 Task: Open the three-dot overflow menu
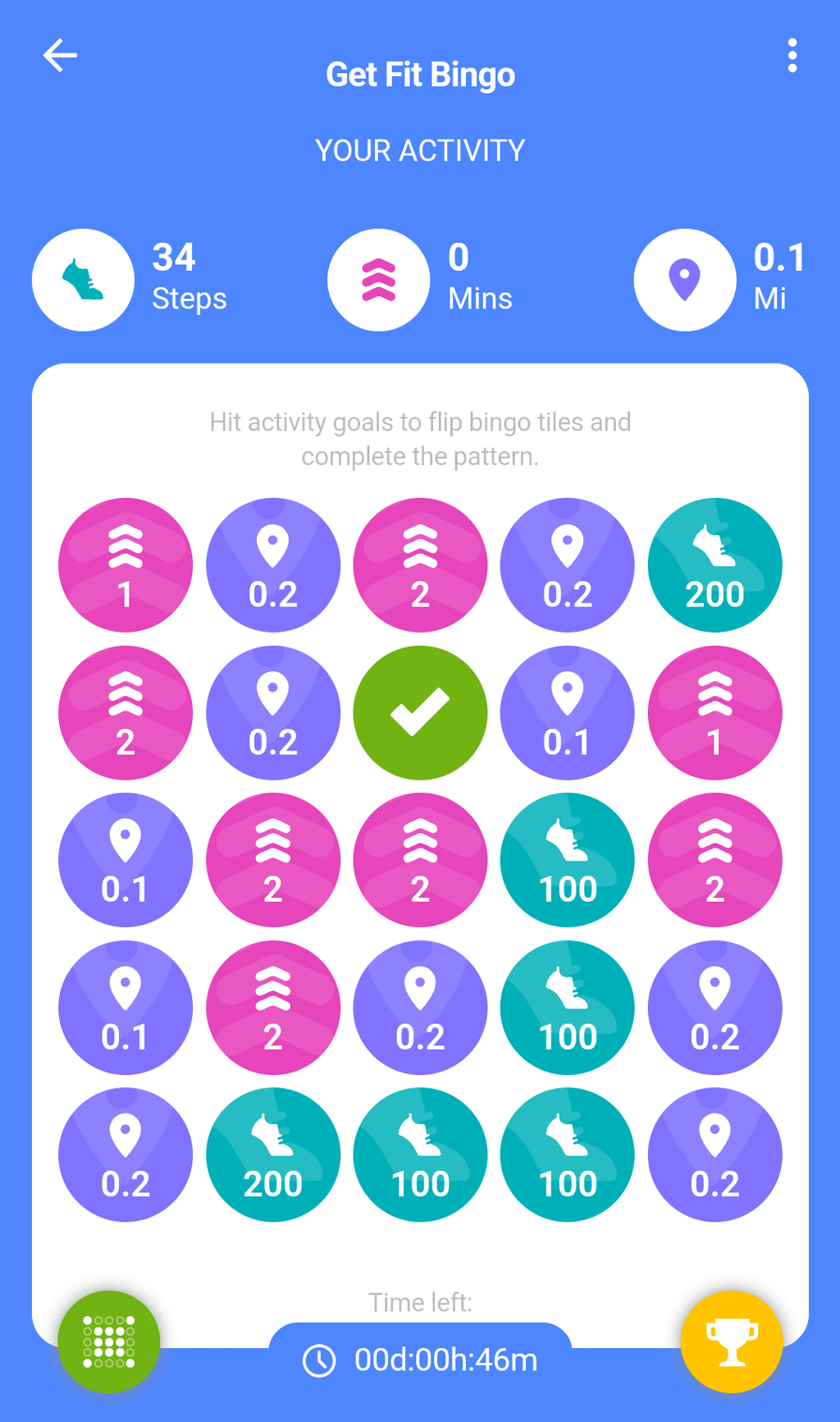[792, 56]
